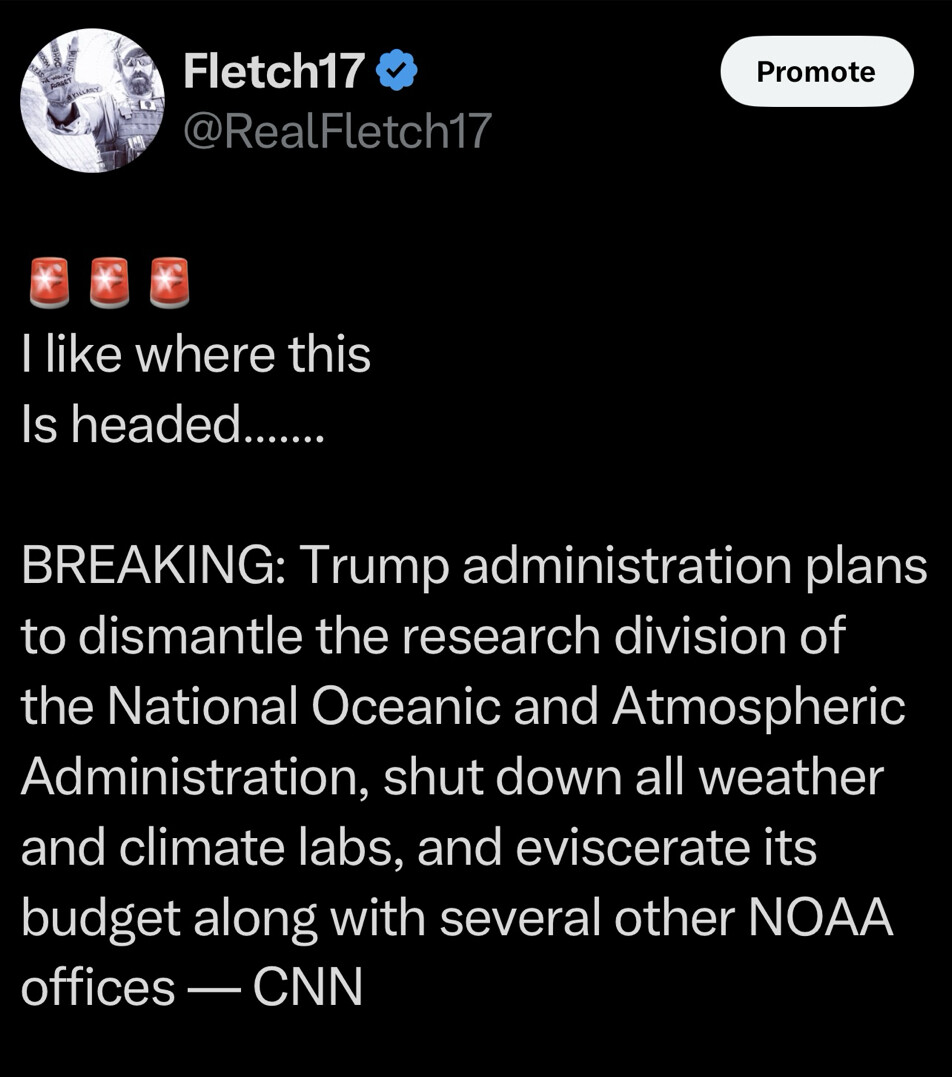Tap the Promote button

click(816, 72)
